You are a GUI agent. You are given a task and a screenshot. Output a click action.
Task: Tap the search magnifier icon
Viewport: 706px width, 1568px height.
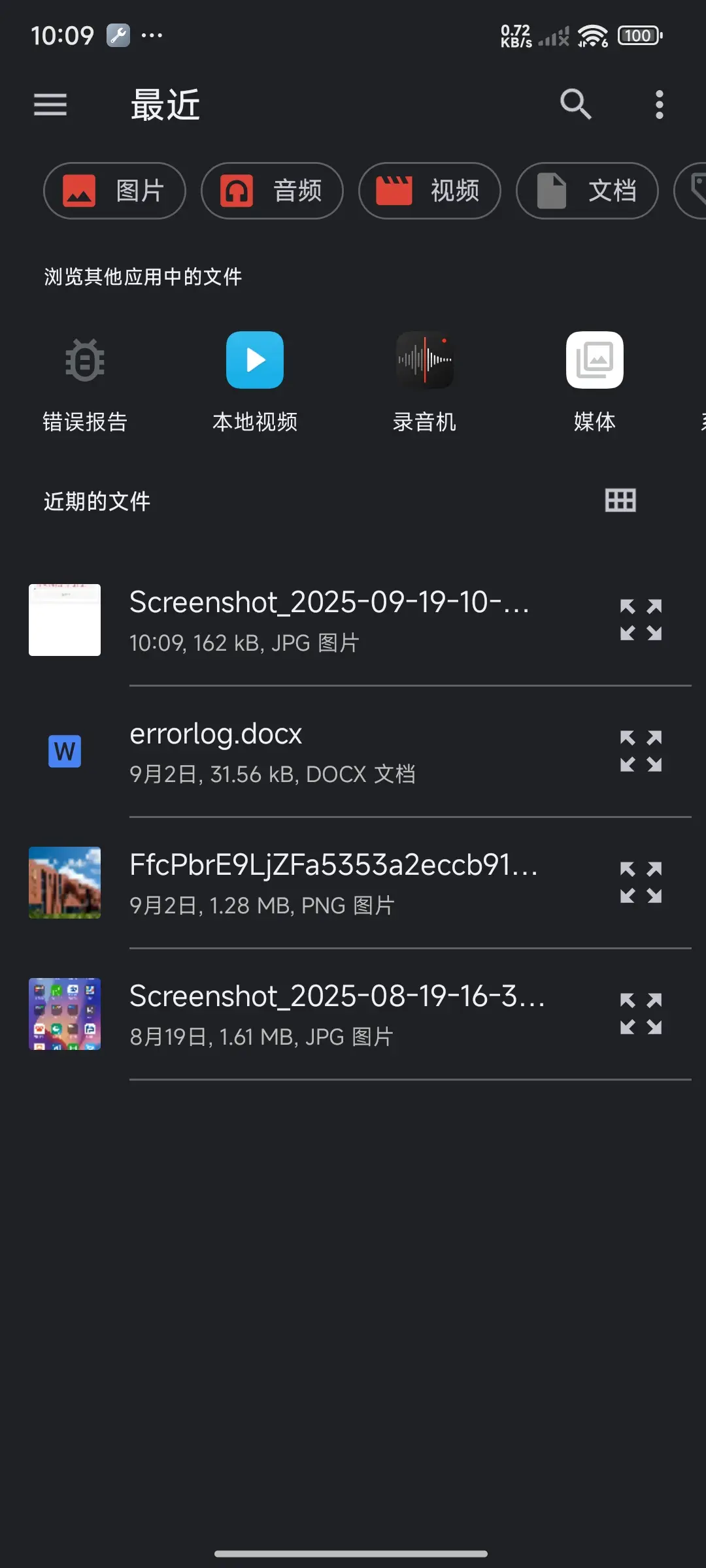click(576, 105)
